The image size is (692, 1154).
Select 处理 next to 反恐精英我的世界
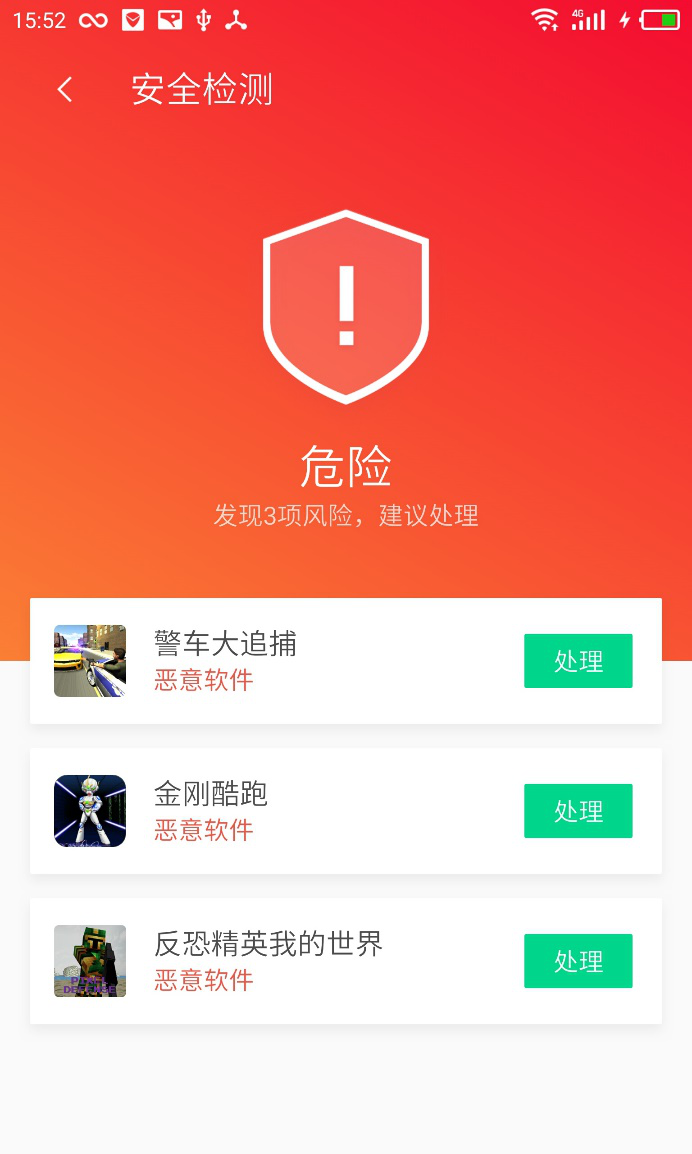[578, 961]
